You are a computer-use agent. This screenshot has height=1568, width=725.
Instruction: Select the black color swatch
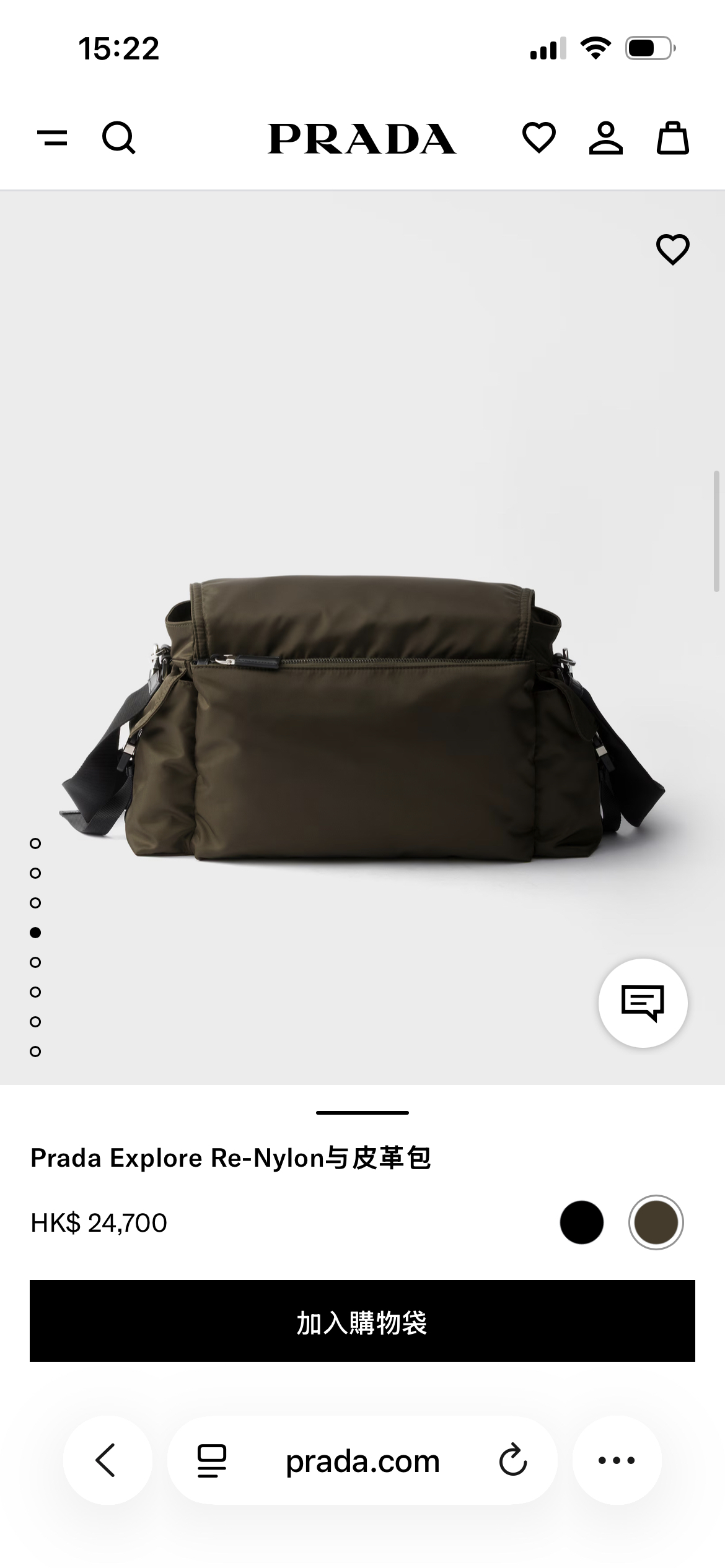coord(581,1222)
